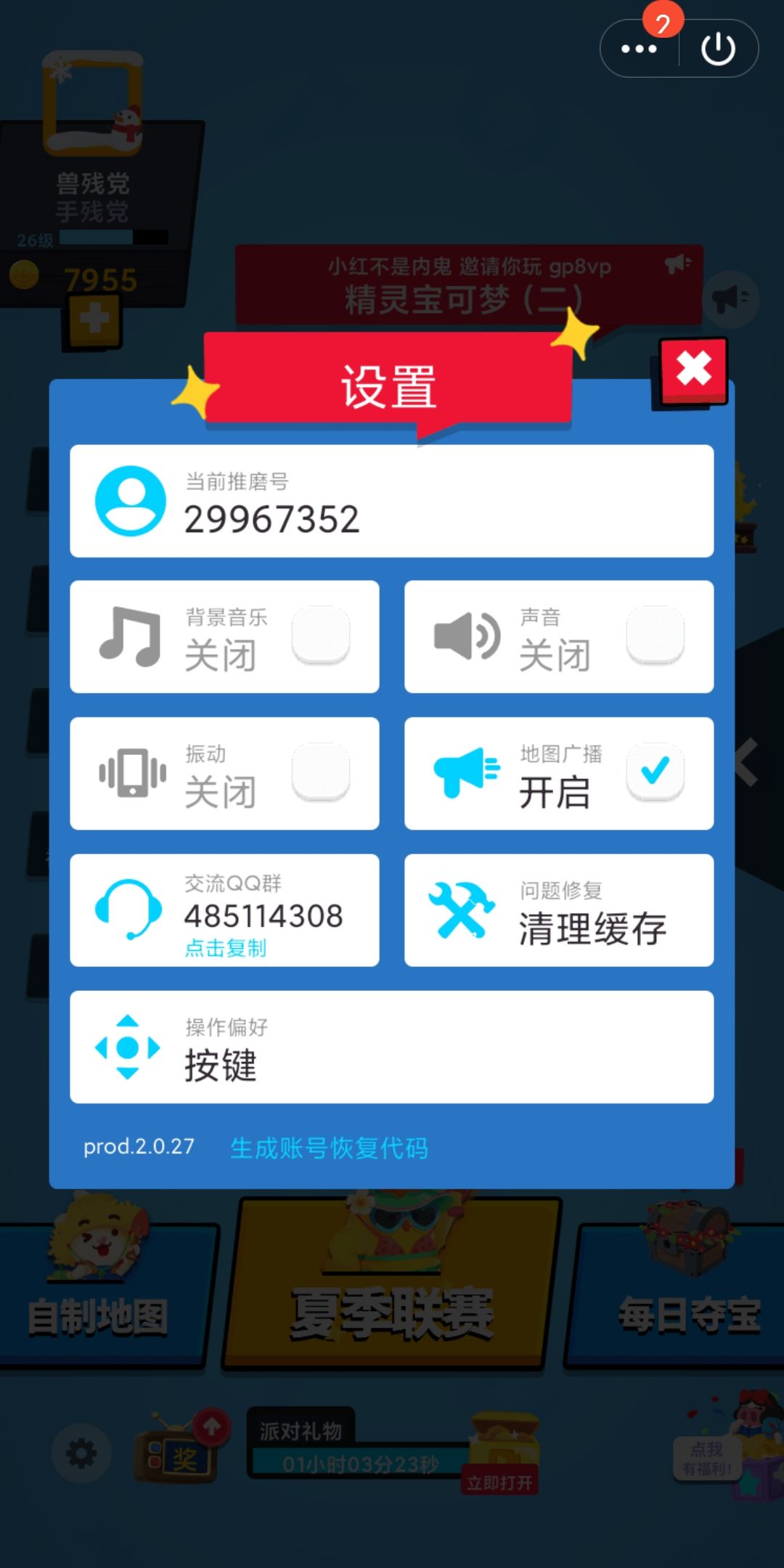Tap 点击复制 to copy the QQ group number
Screen dimensions: 784x1568
(x=226, y=947)
